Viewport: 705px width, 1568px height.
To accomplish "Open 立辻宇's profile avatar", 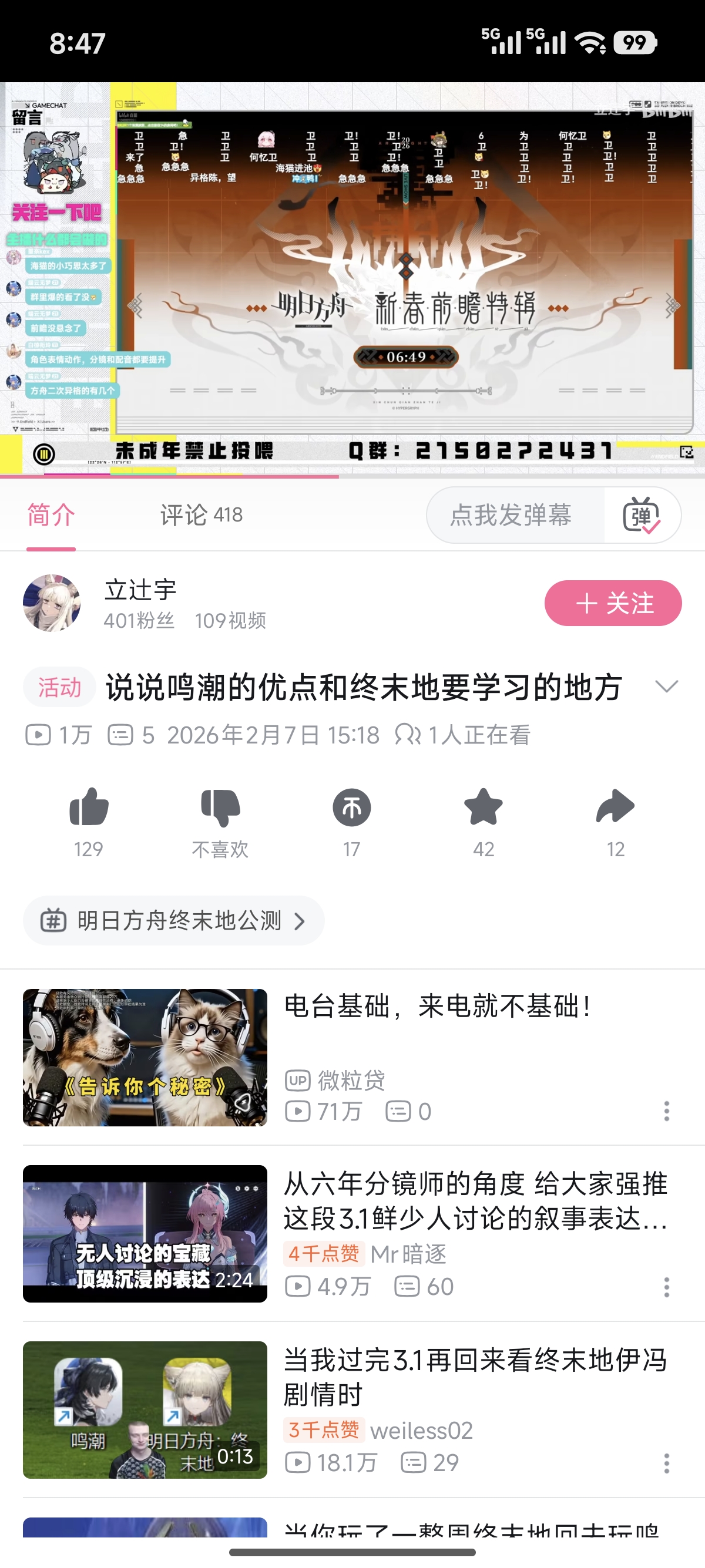I will pos(52,603).
